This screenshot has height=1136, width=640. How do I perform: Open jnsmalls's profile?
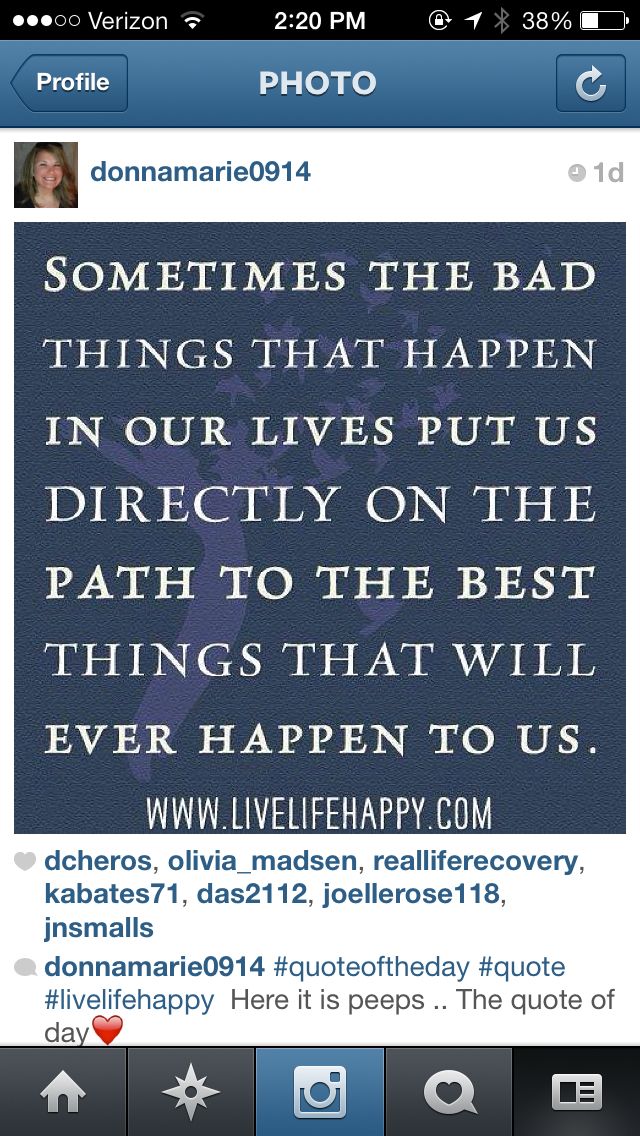(99, 927)
